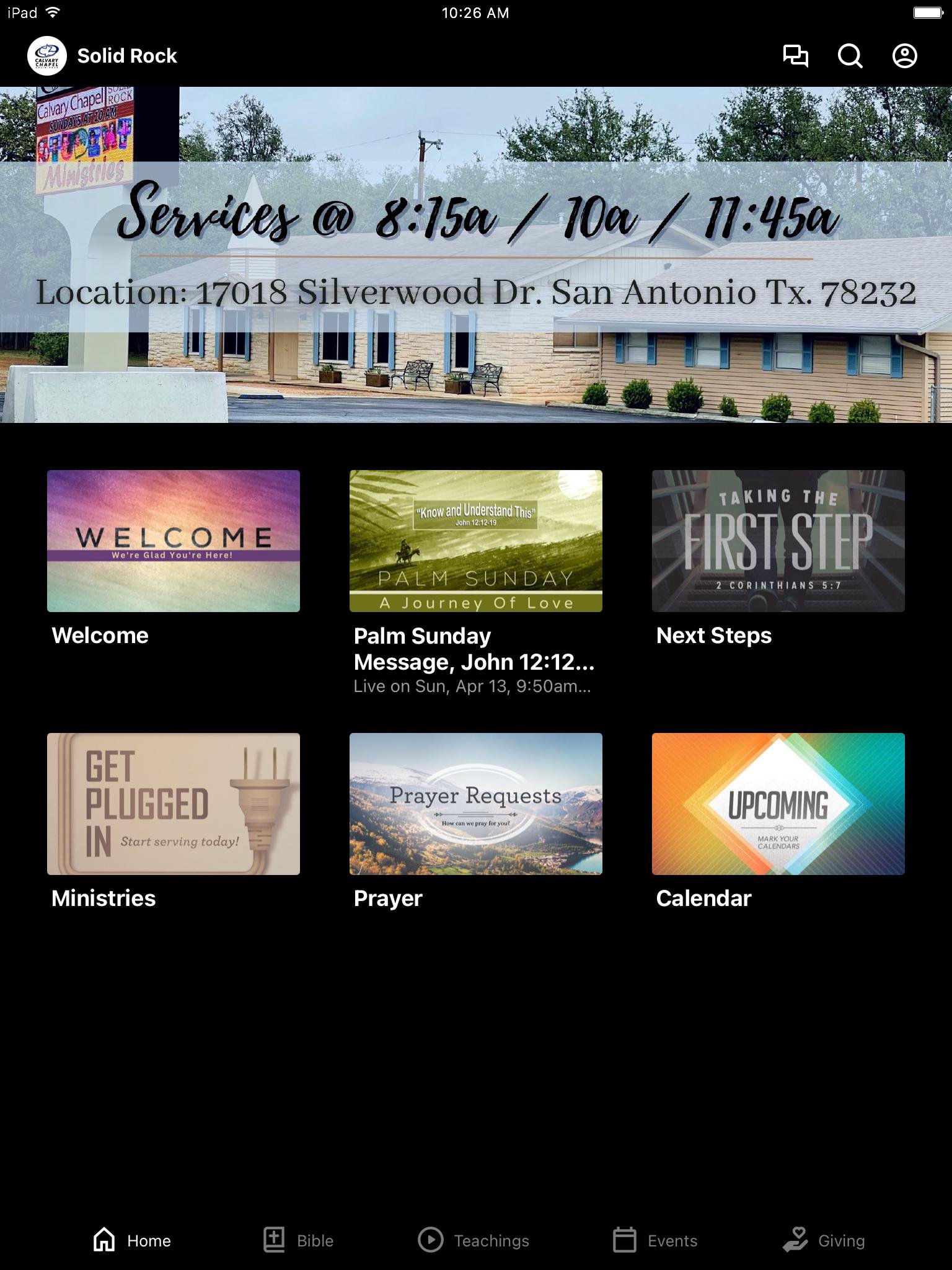Switch to the Events tab

pyautogui.click(x=655, y=1240)
